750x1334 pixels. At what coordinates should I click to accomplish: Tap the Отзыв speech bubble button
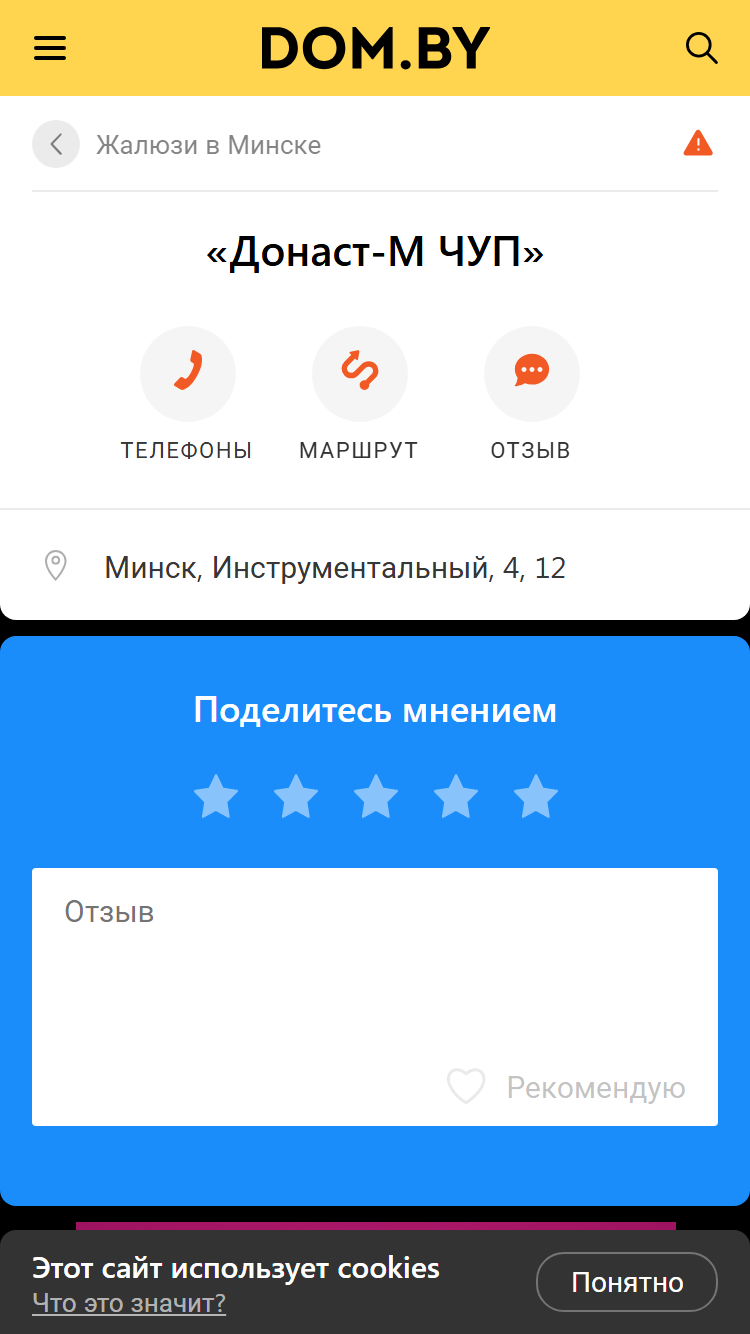(x=531, y=394)
